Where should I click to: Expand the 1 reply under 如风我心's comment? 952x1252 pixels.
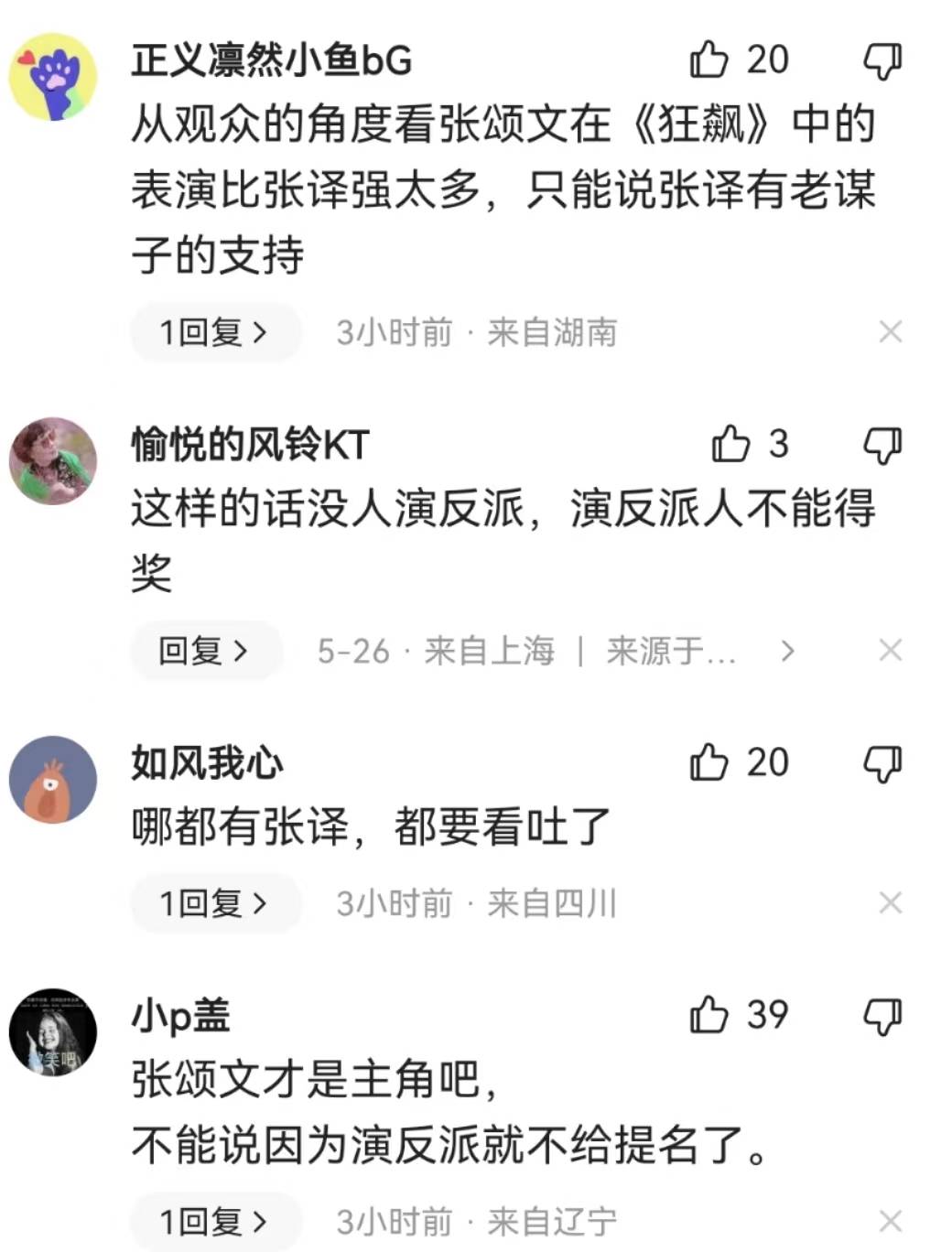coord(215,903)
